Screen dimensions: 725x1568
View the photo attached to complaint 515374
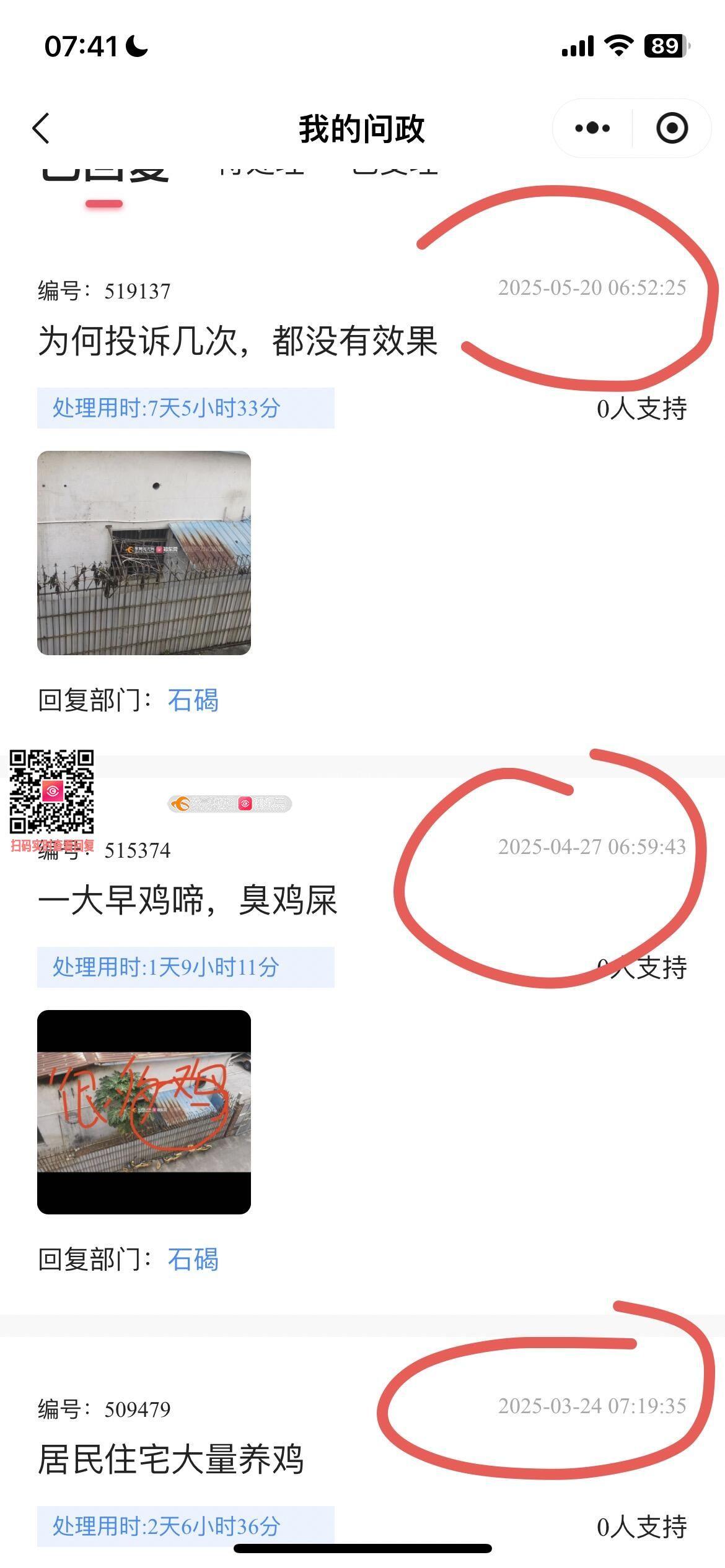pos(144,1112)
